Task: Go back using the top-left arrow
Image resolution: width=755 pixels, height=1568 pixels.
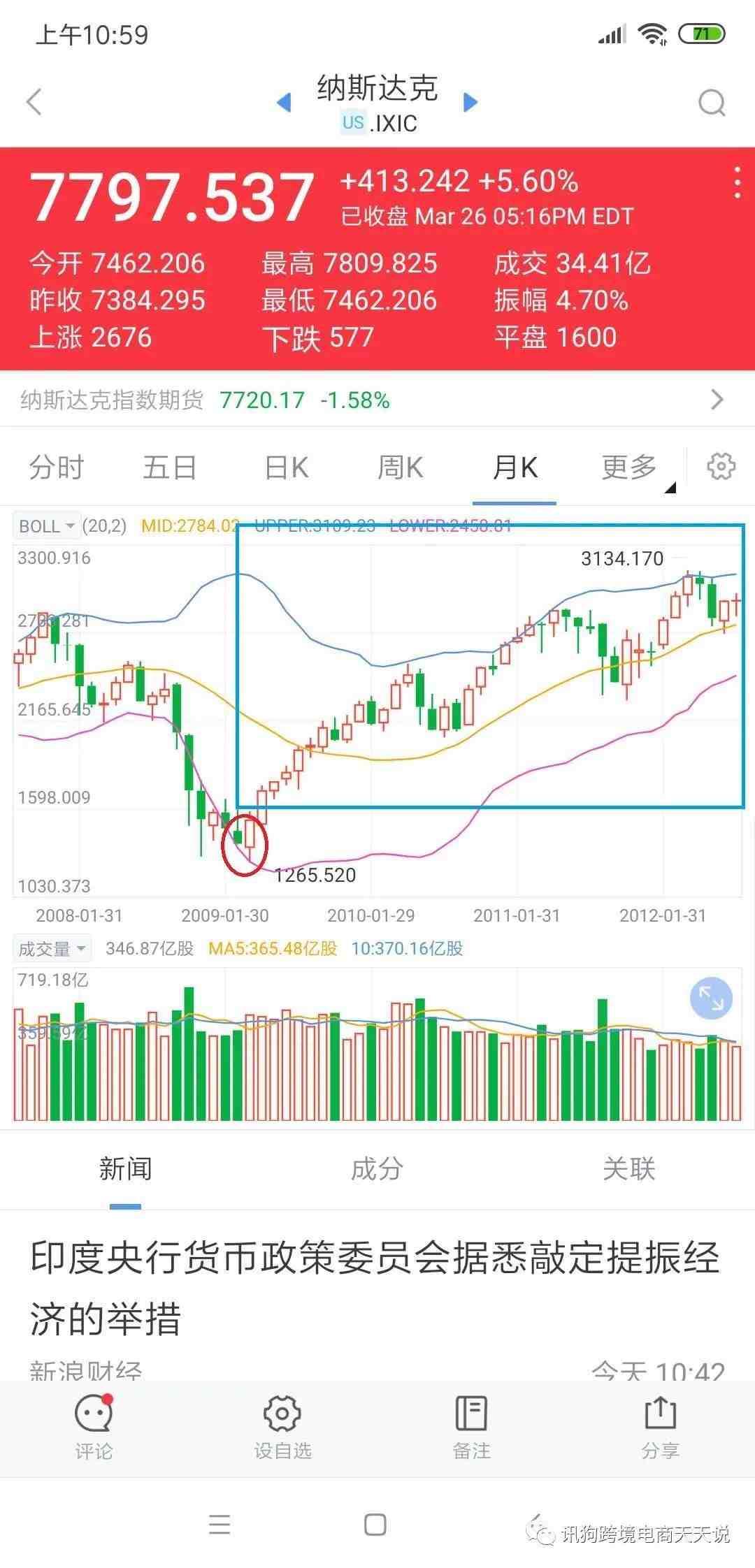Action: [35, 102]
